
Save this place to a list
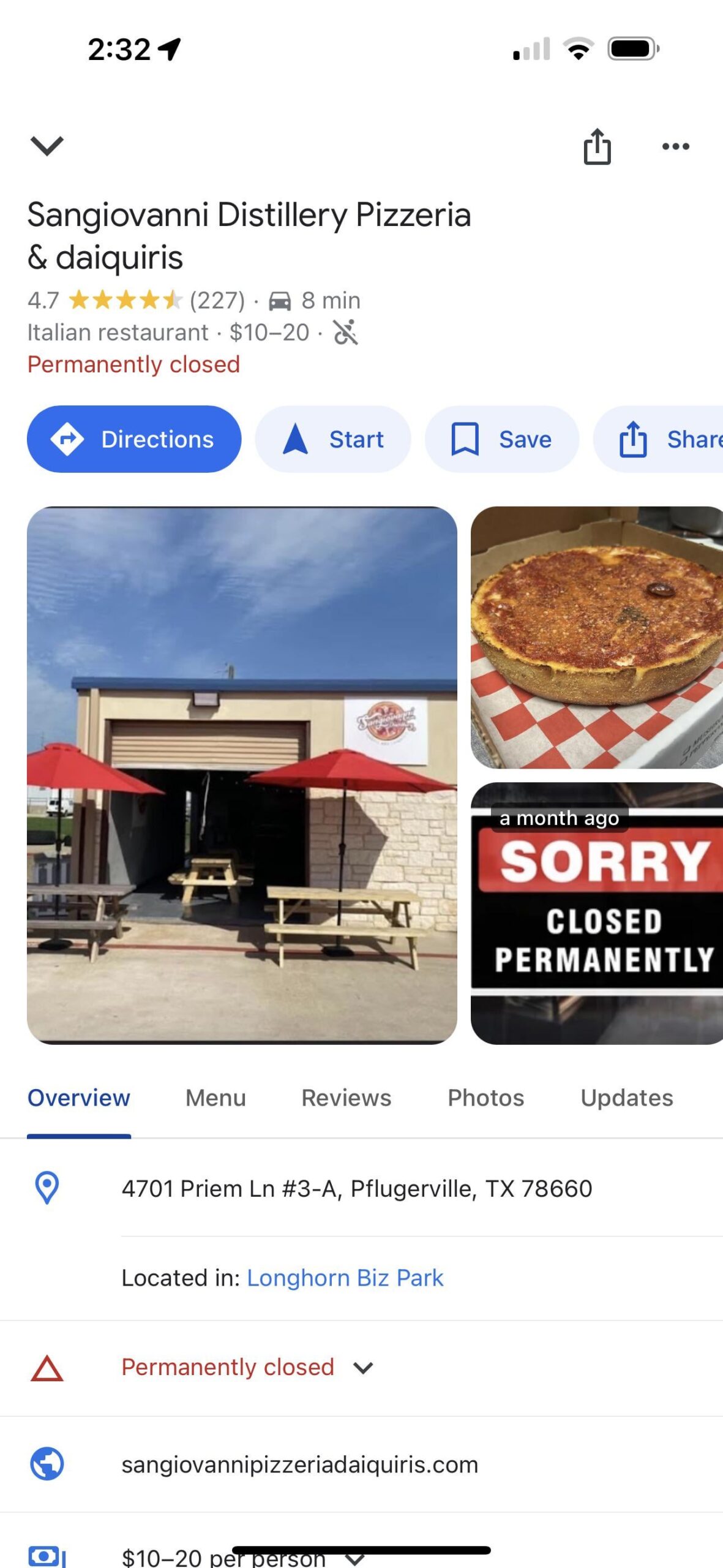click(502, 439)
